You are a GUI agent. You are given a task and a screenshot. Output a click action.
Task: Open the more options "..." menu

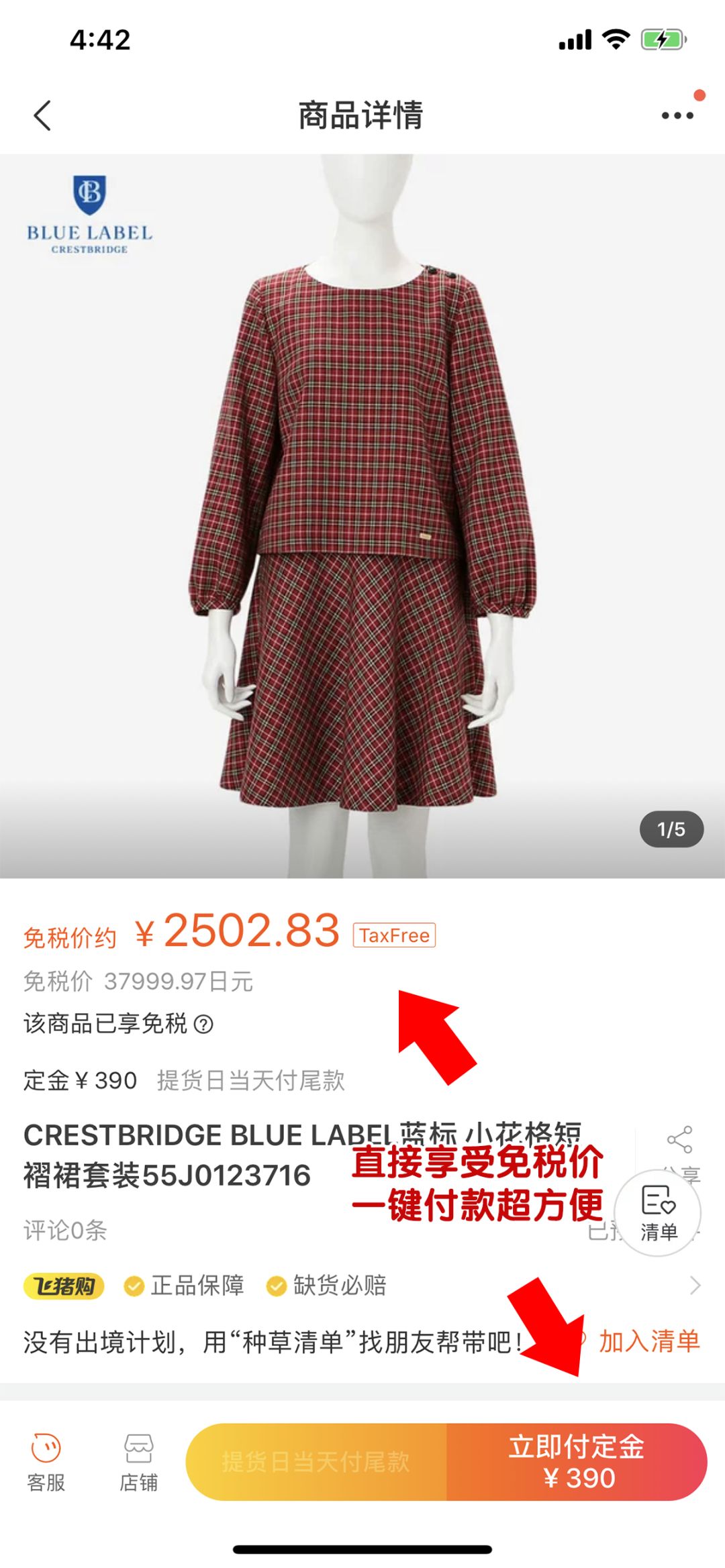pyautogui.click(x=676, y=114)
